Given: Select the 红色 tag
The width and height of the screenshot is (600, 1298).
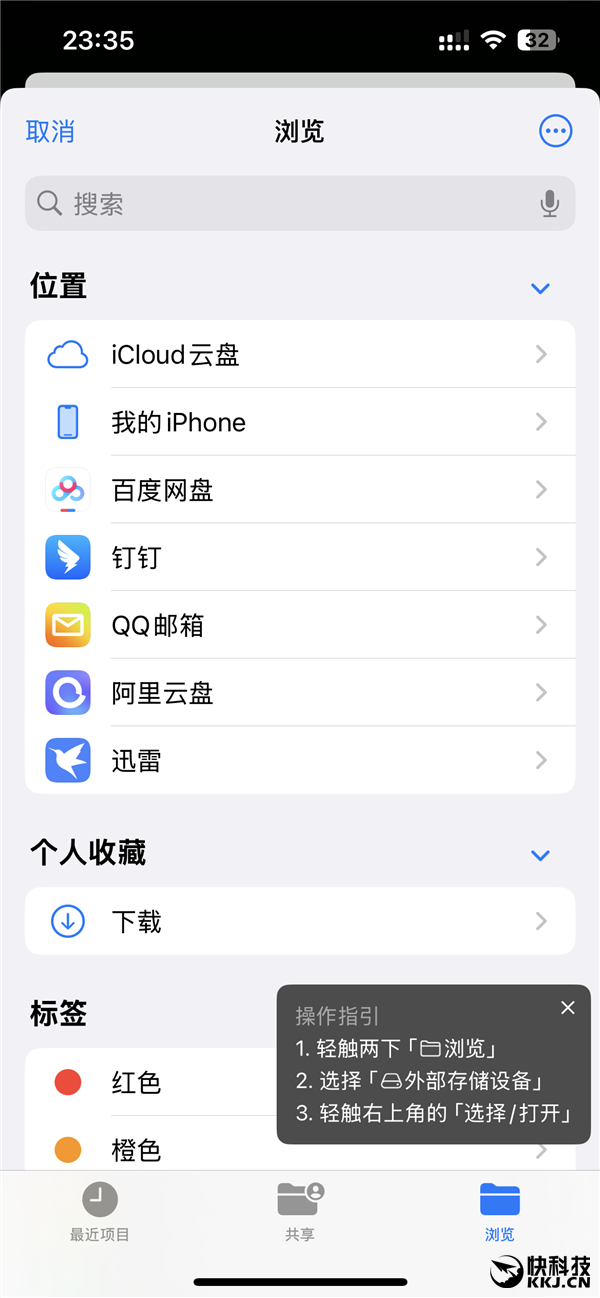Looking at the screenshot, I should click(150, 1082).
